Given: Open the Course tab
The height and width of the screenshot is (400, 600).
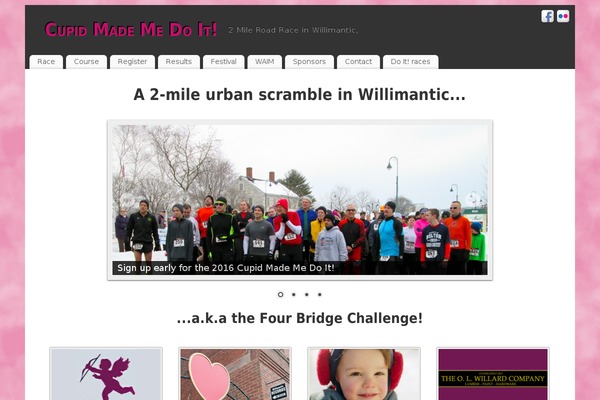Looking at the screenshot, I should pyautogui.click(x=87, y=62).
